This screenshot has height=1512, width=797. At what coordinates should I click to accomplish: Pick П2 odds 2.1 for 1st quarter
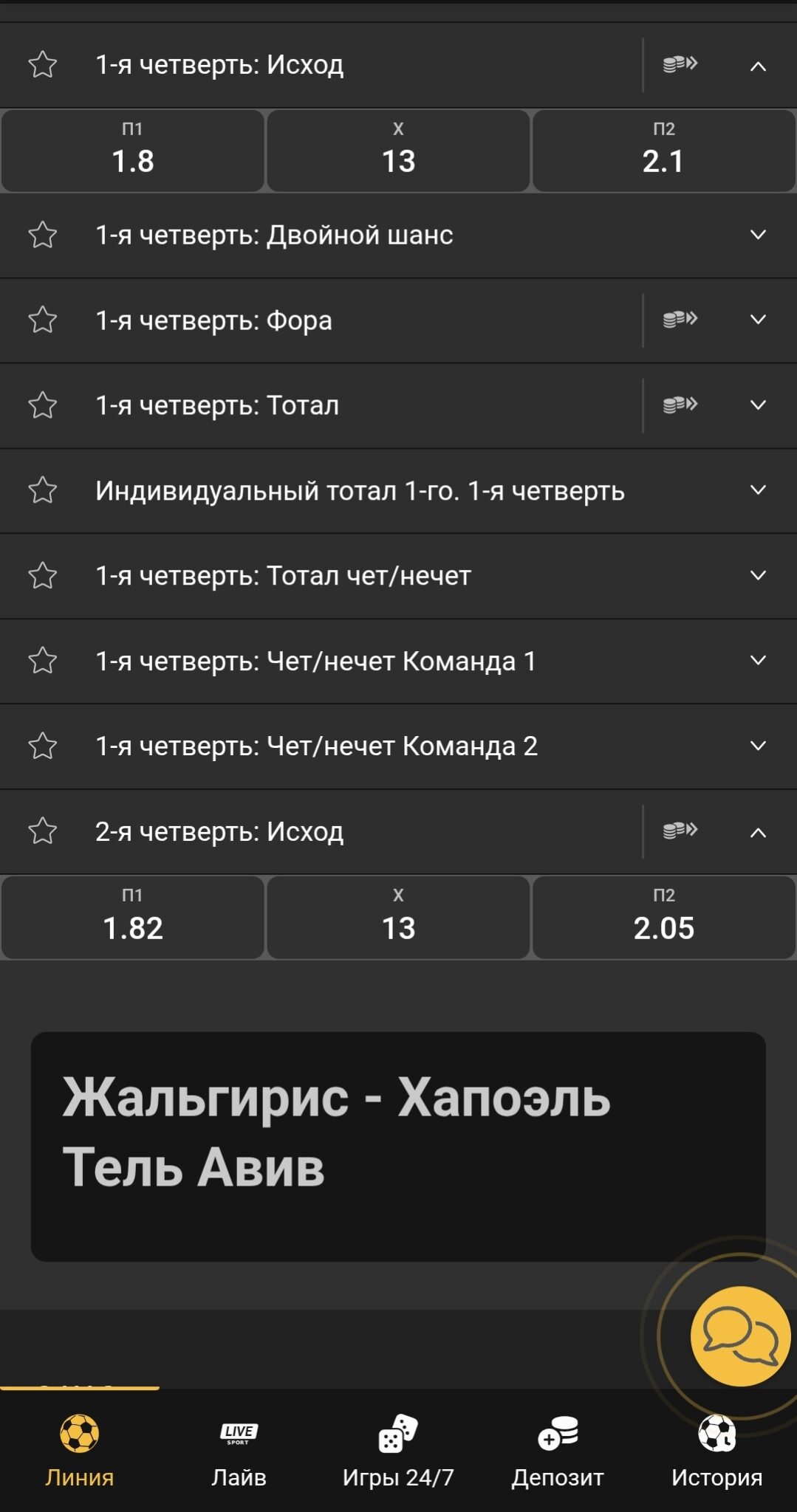[x=663, y=151]
